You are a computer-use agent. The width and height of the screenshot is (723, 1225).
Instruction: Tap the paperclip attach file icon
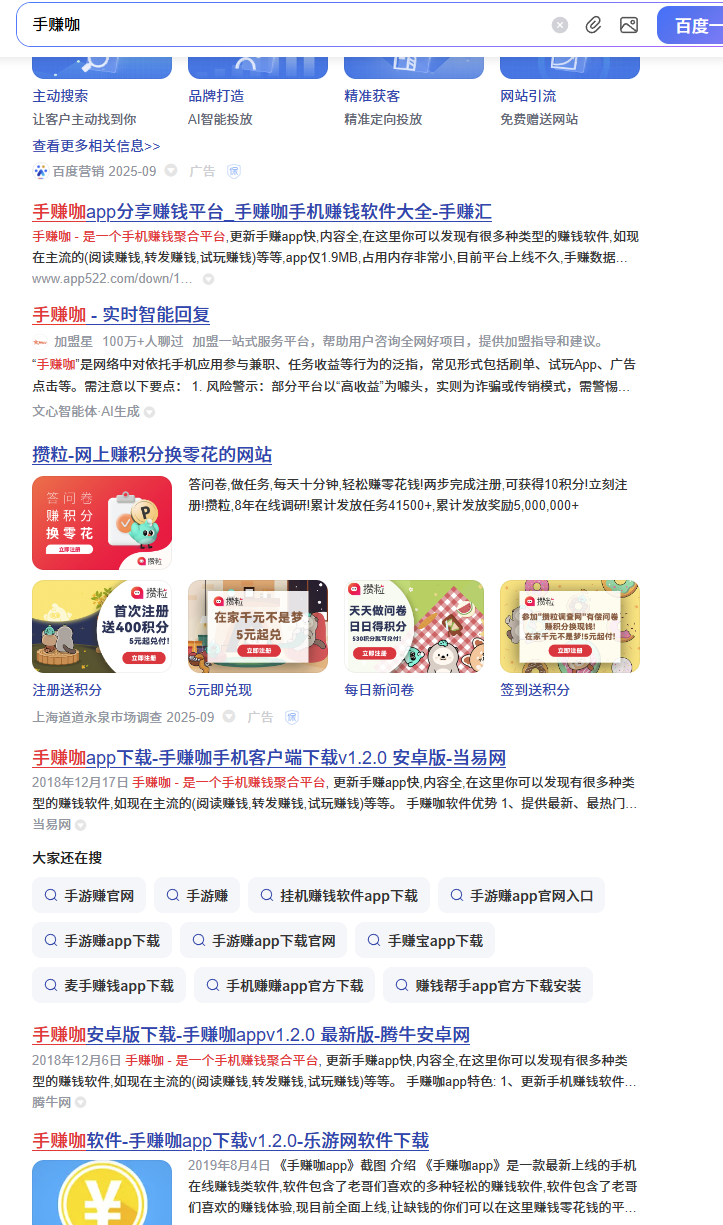click(594, 25)
